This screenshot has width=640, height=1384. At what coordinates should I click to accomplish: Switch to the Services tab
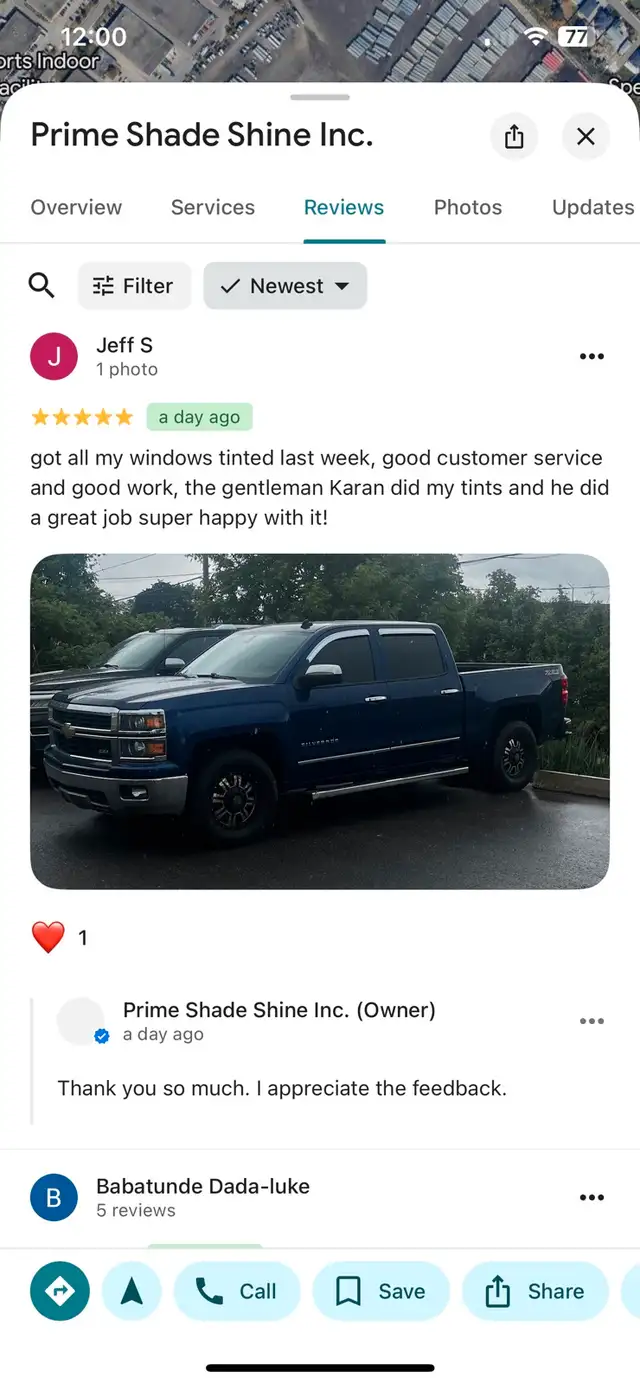(x=213, y=208)
